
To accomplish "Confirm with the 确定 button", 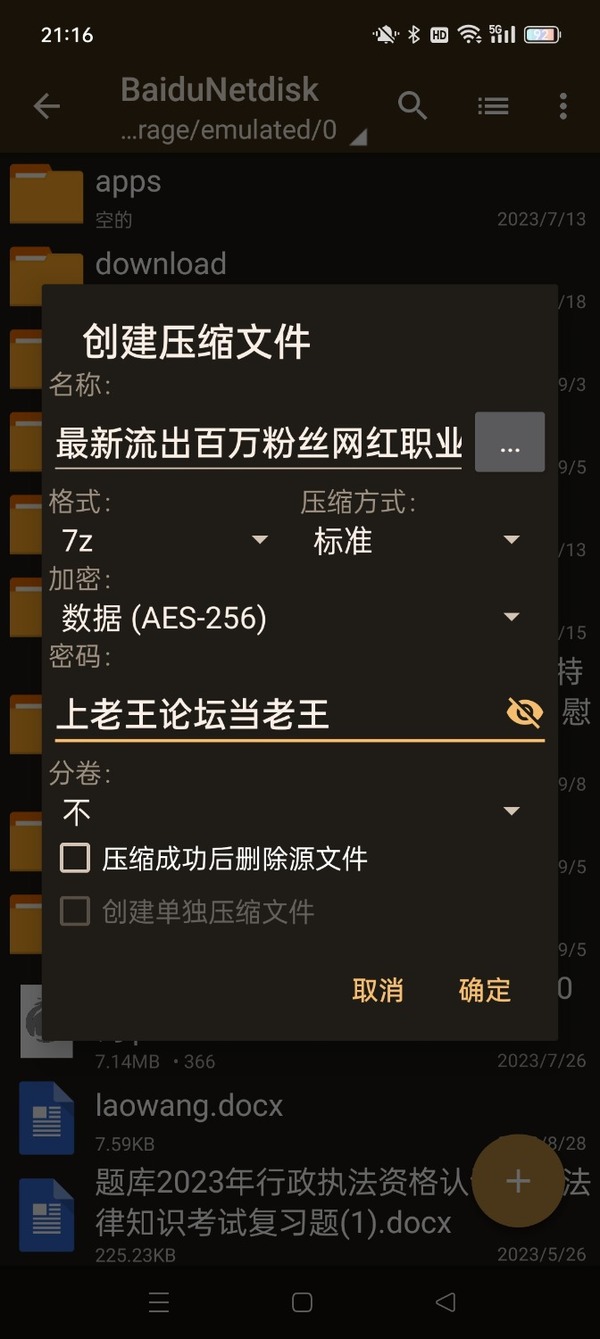I will tap(485, 990).
